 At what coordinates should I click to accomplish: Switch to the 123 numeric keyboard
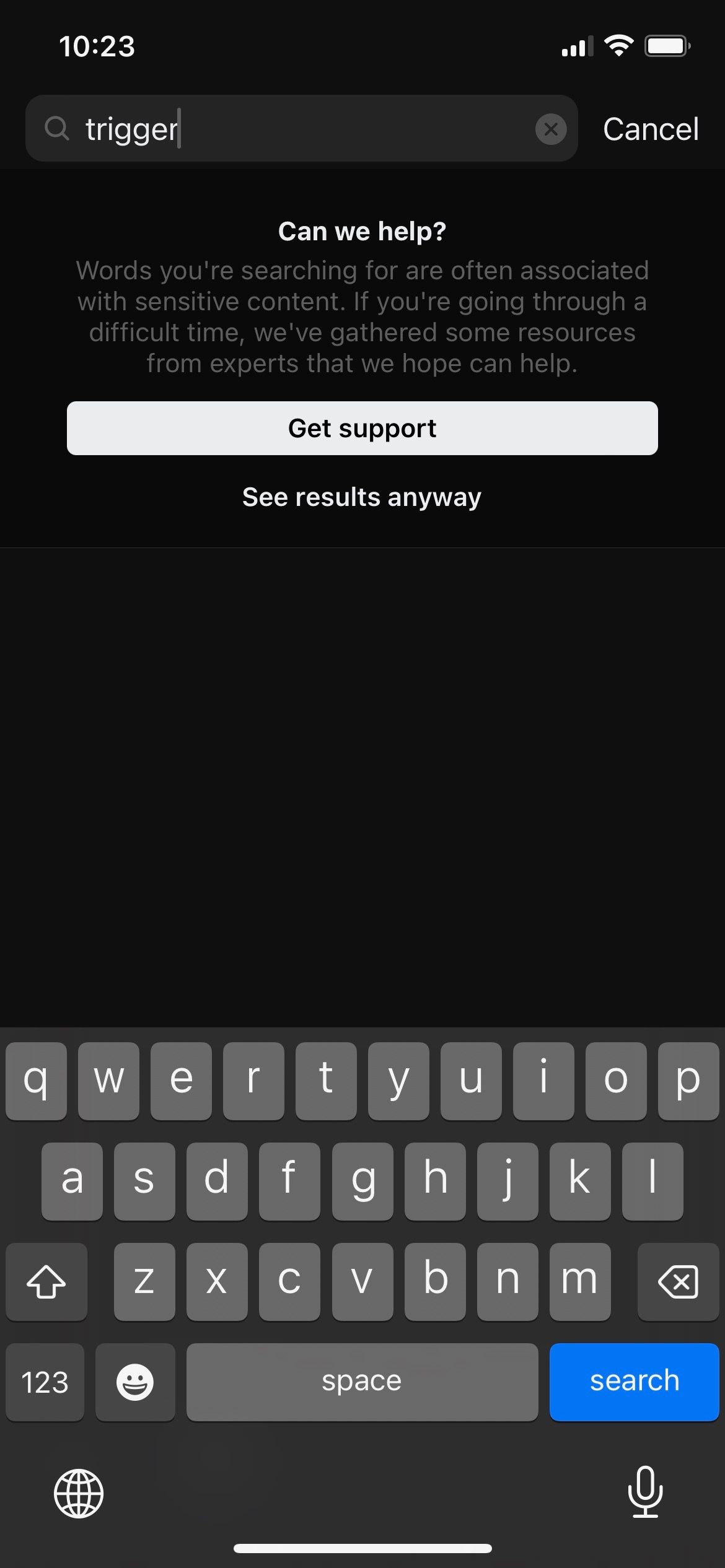(x=45, y=1382)
